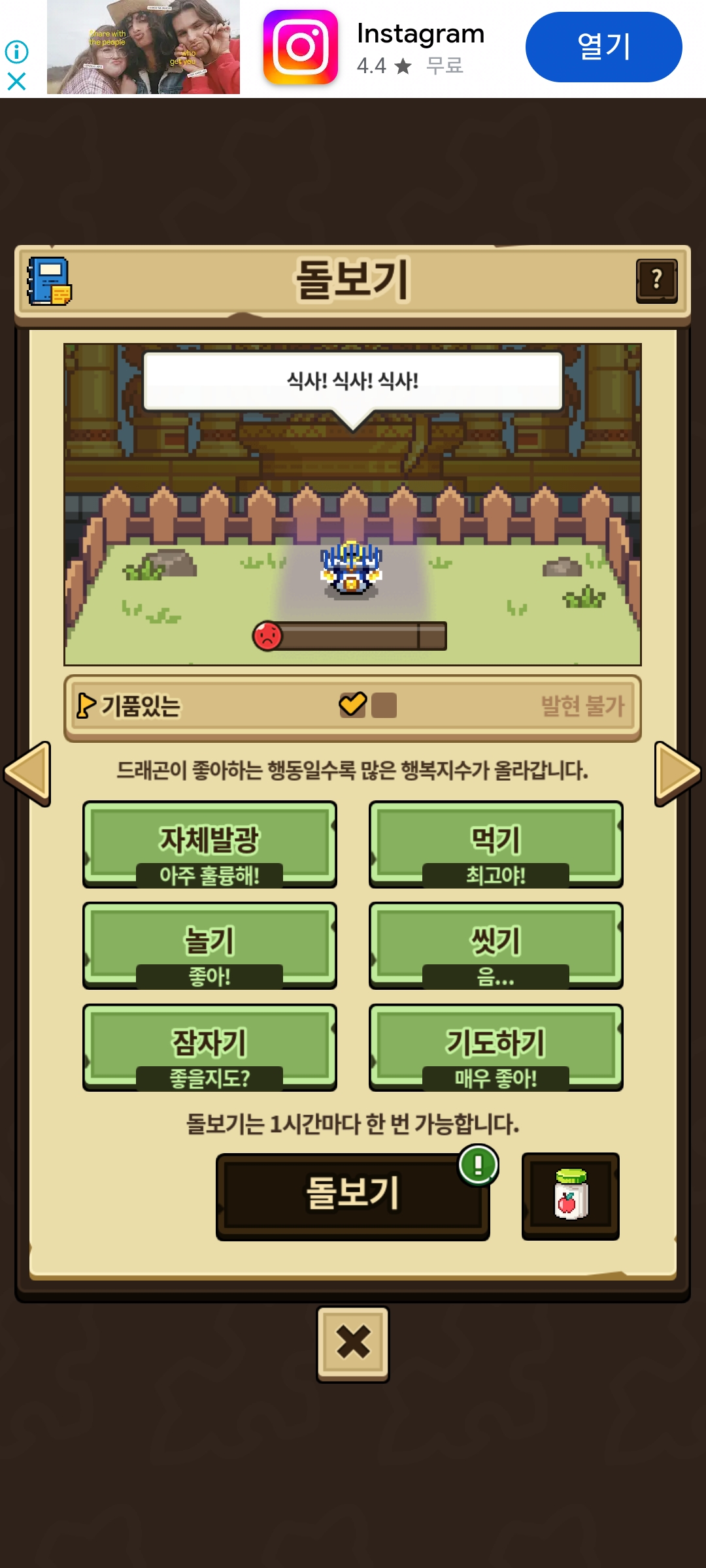Choose the 놀기 action
The height and width of the screenshot is (1568, 706).
[210, 945]
